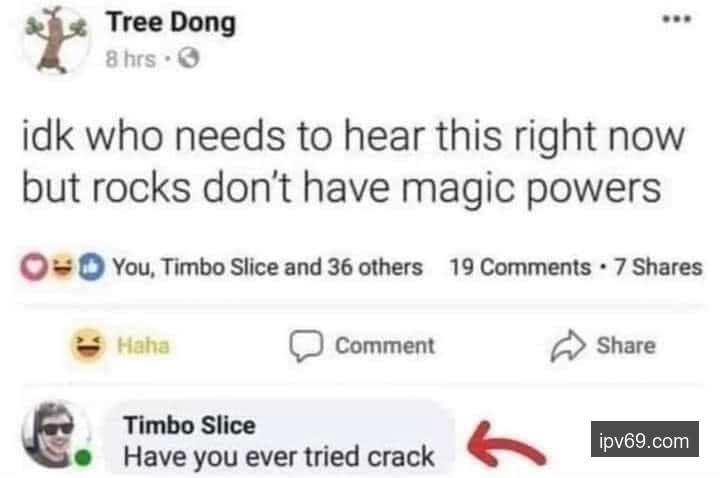Open Timbo Slice's profile from comment

click(188, 425)
